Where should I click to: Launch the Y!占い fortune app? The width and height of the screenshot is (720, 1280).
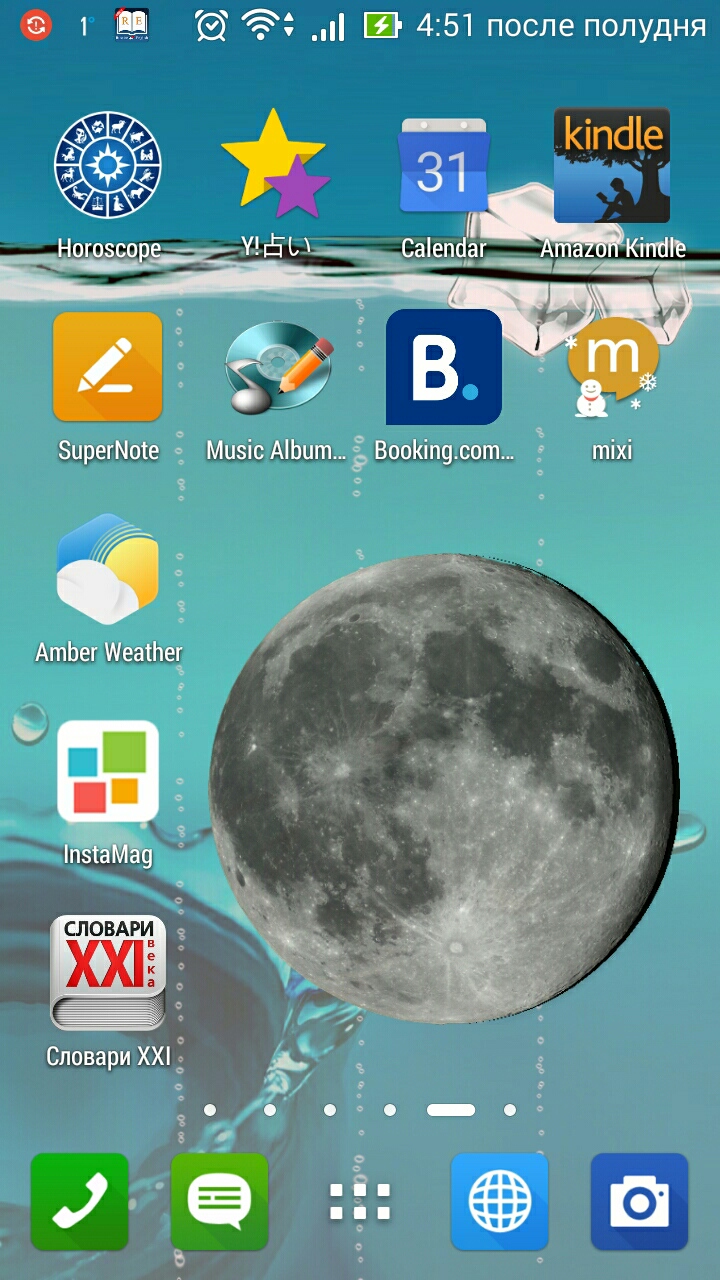pyautogui.click(x=275, y=165)
